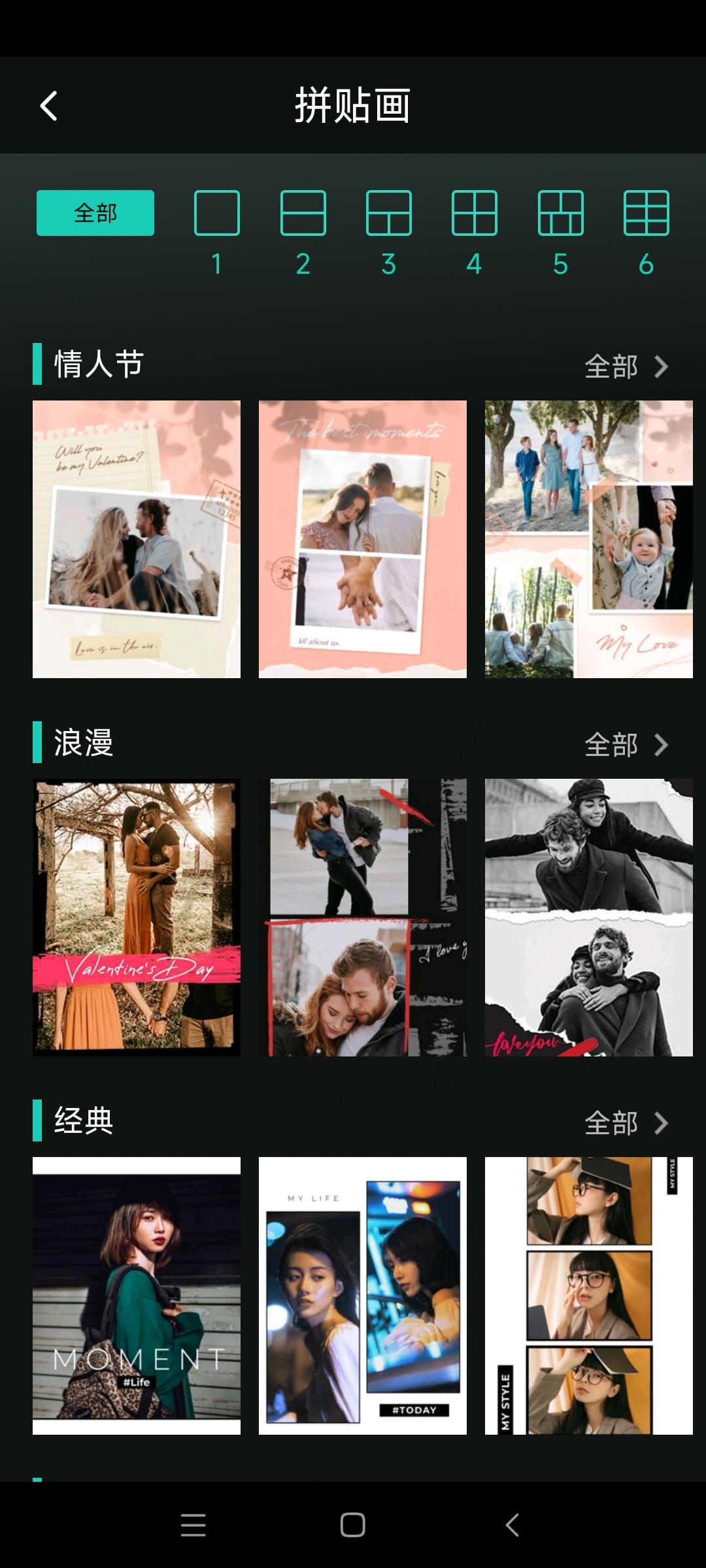Select the "MY LIFE #TODAY" template
The height and width of the screenshot is (1568, 706).
tap(363, 1296)
